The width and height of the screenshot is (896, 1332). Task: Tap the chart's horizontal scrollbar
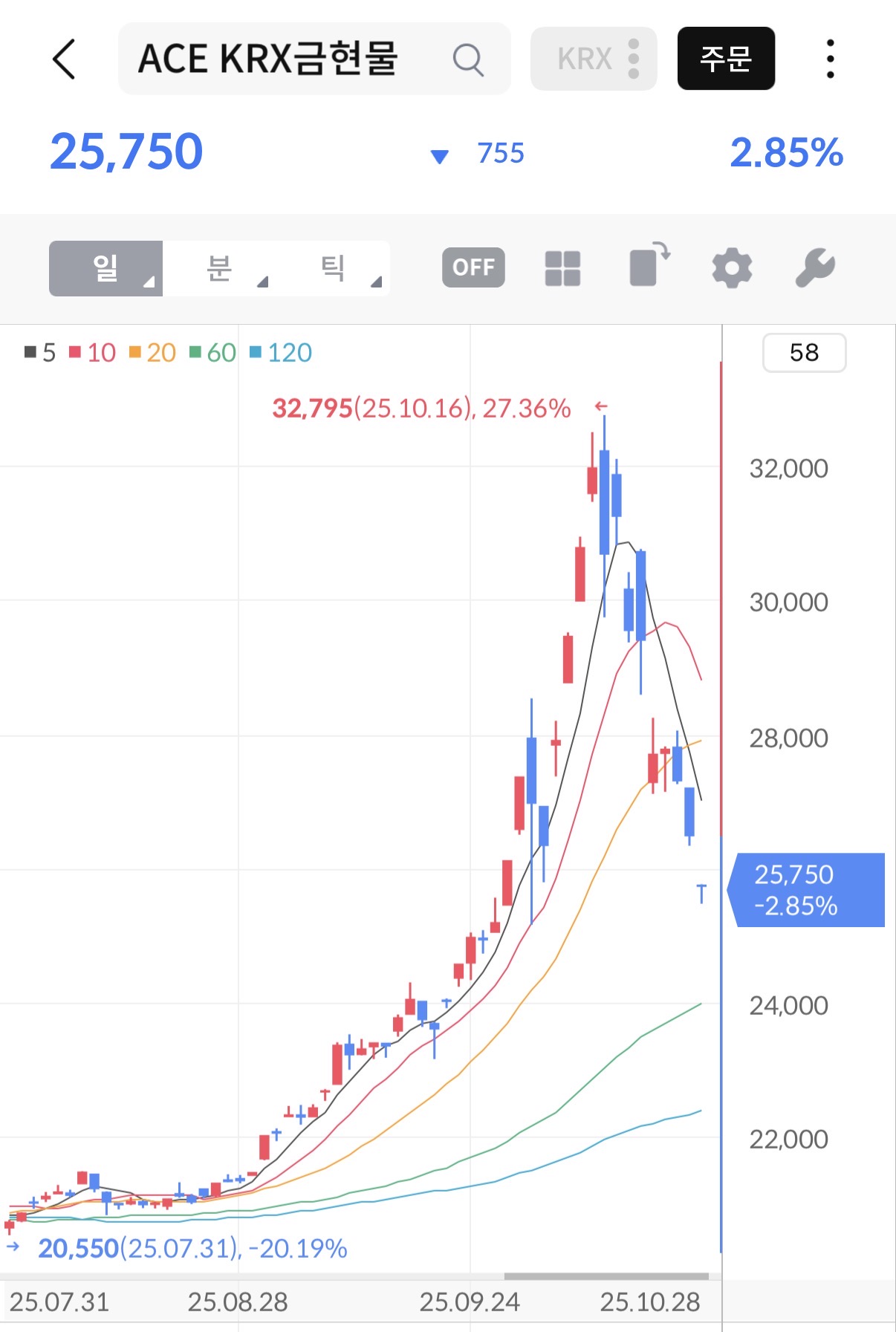(606, 1276)
